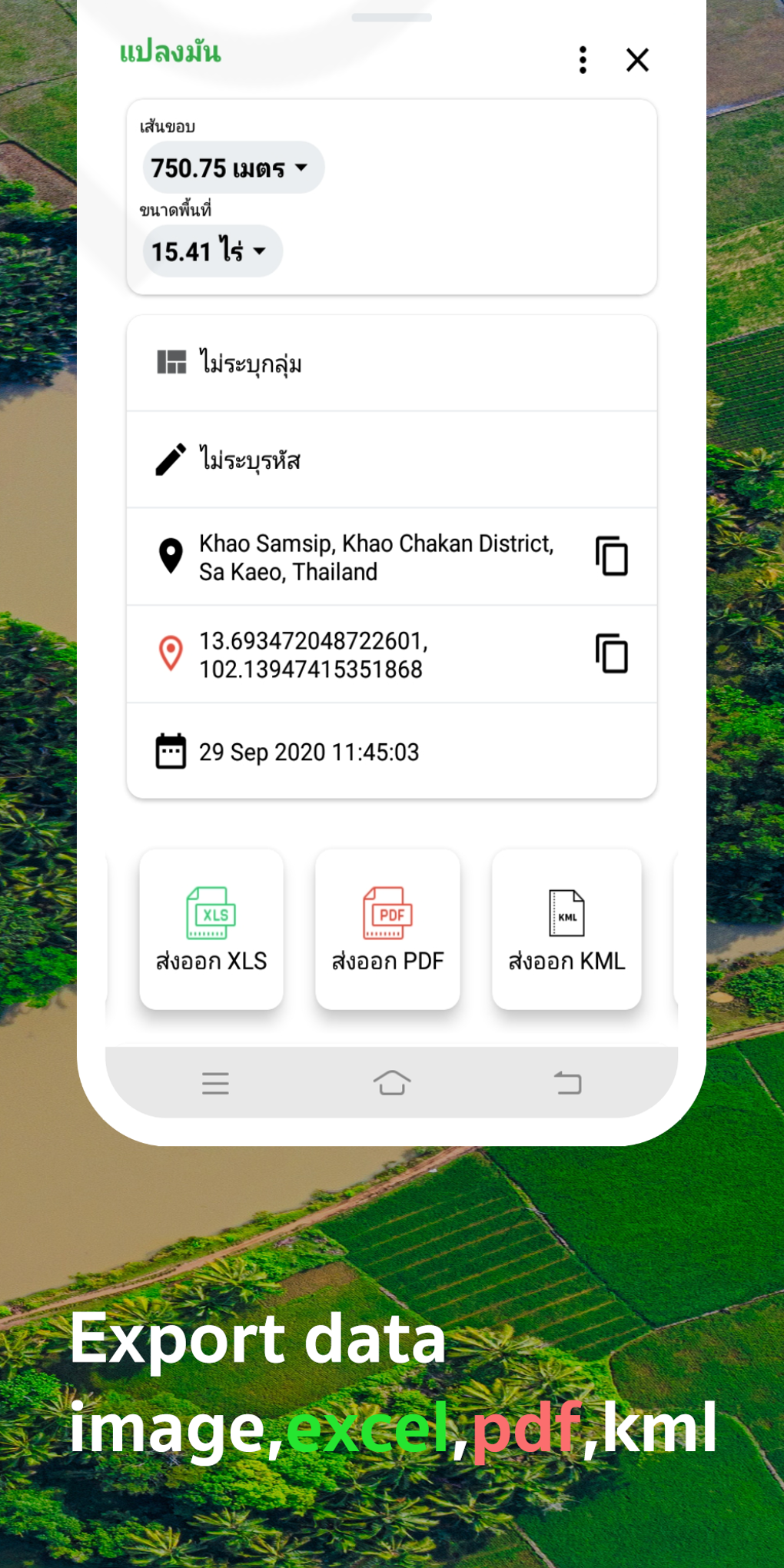784x1568 pixels.
Task: Click the date entry 29 Sep 2020 11:45:03
Action: [x=310, y=752]
